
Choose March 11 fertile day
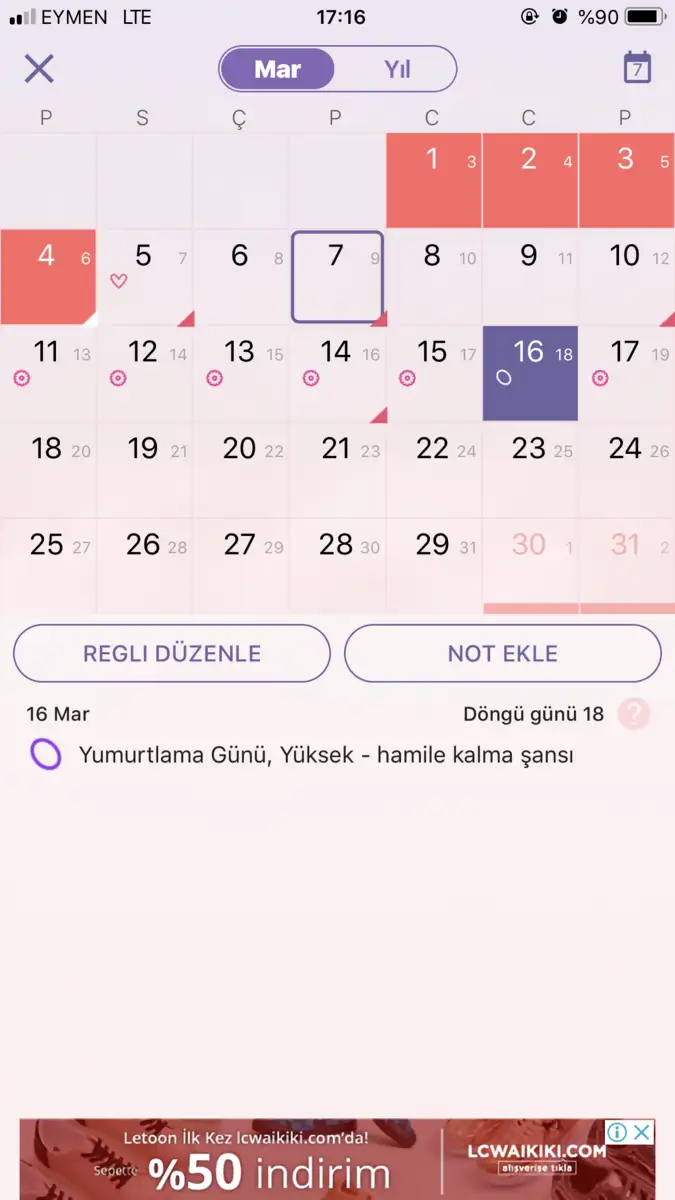coord(47,373)
